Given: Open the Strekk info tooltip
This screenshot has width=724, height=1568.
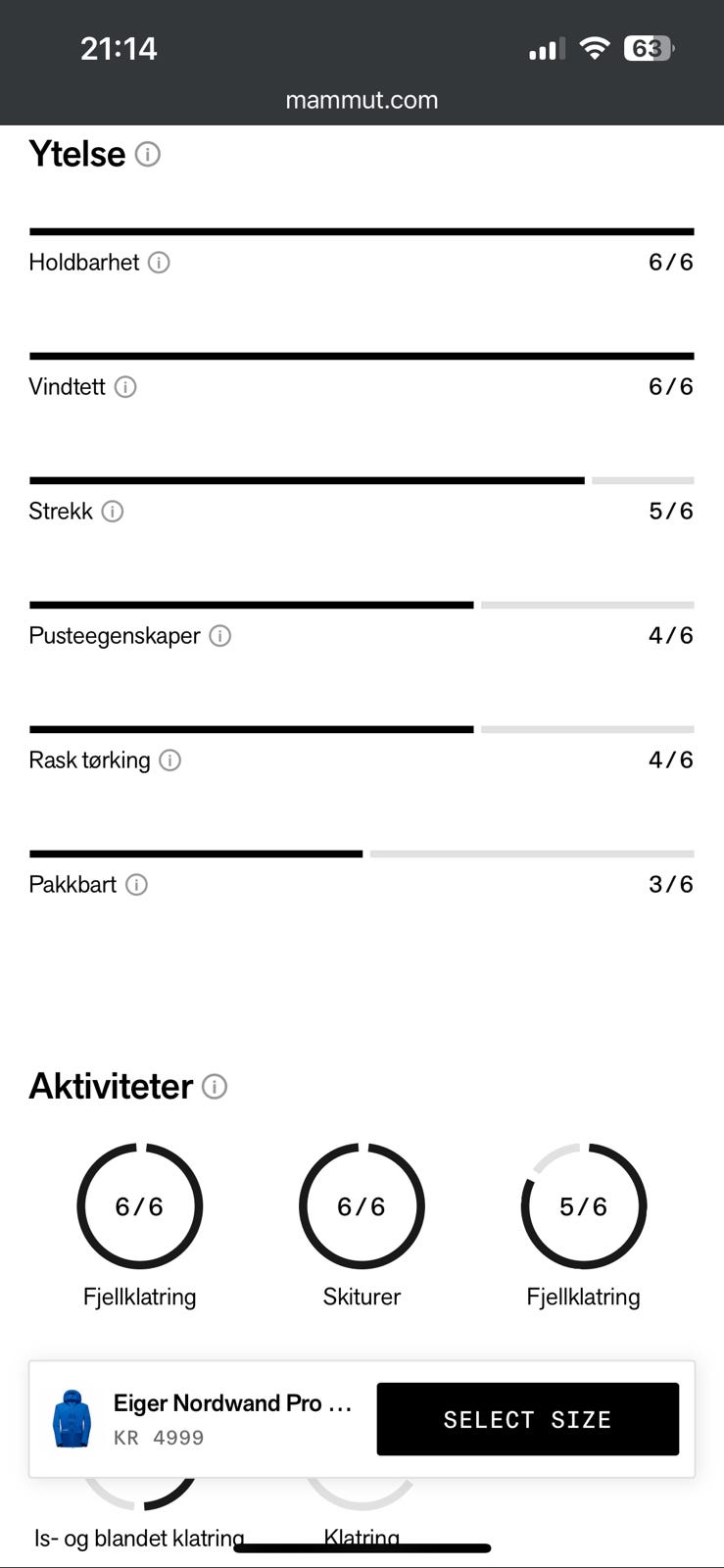Looking at the screenshot, I should pyautogui.click(x=113, y=512).
